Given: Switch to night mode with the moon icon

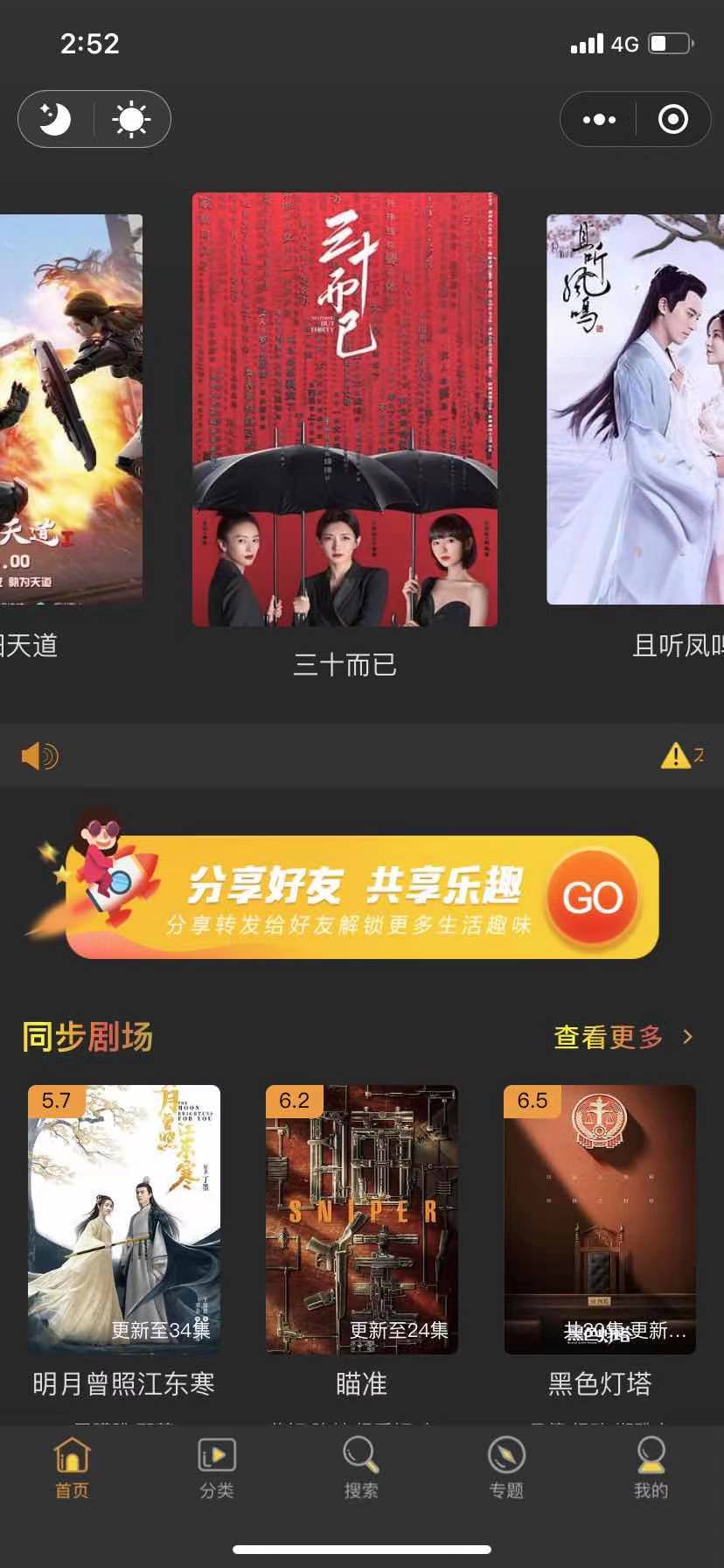Looking at the screenshot, I should click(x=55, y=119).
